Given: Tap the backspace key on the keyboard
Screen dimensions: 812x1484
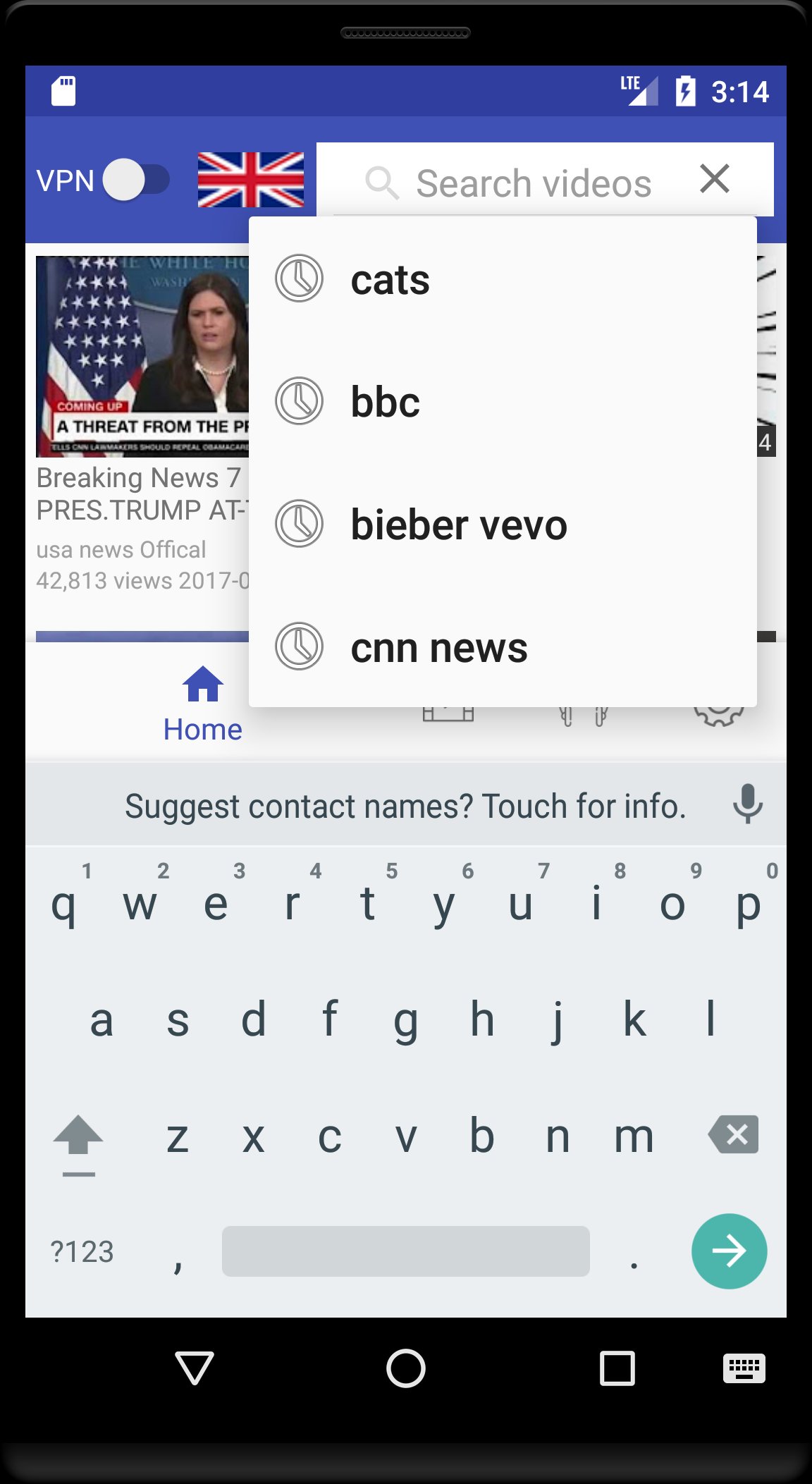Looking at the screenshot, I should 733,1135.
